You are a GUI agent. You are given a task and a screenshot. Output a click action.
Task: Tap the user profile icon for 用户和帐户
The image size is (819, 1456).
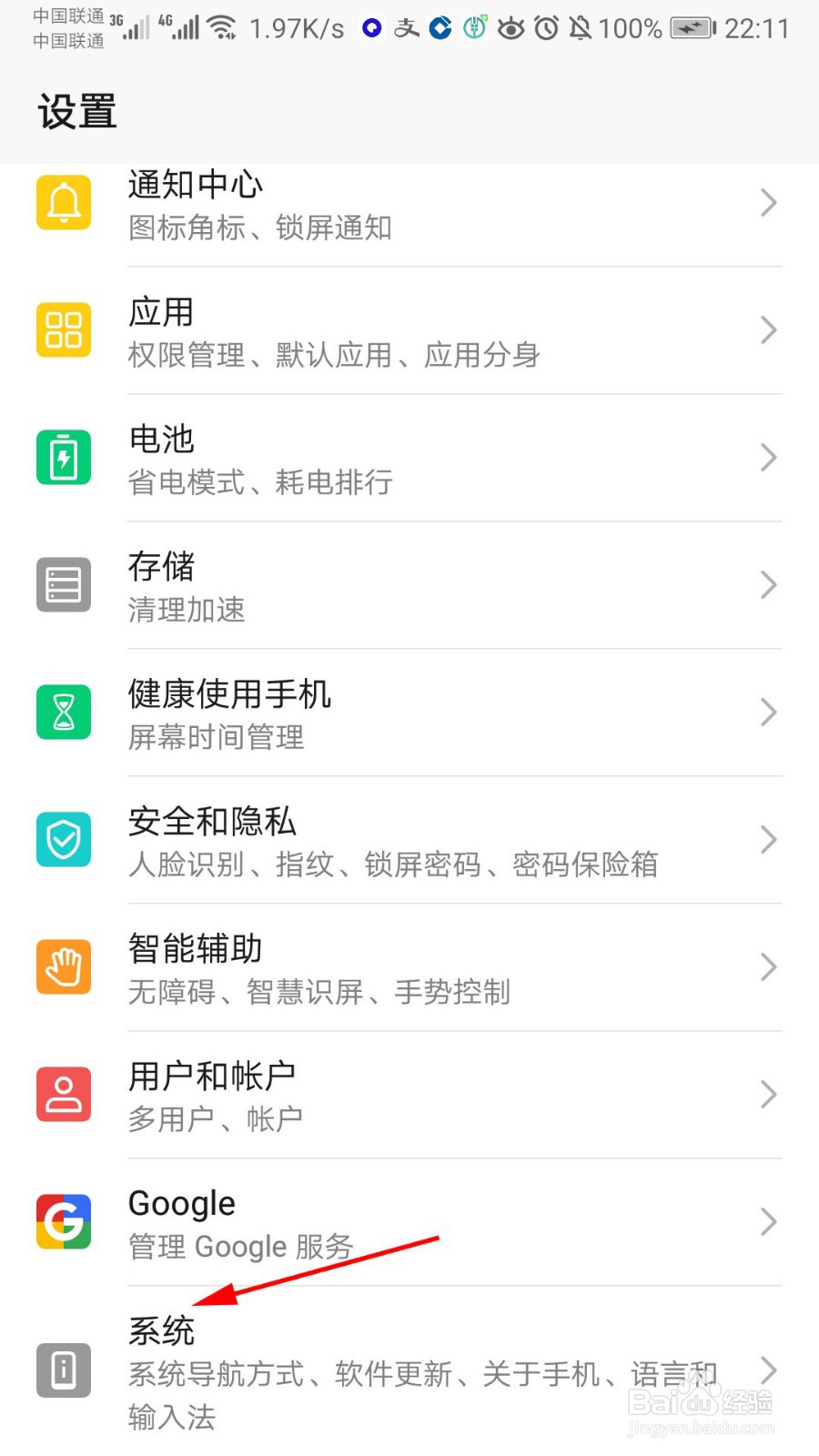[63, 1094]
